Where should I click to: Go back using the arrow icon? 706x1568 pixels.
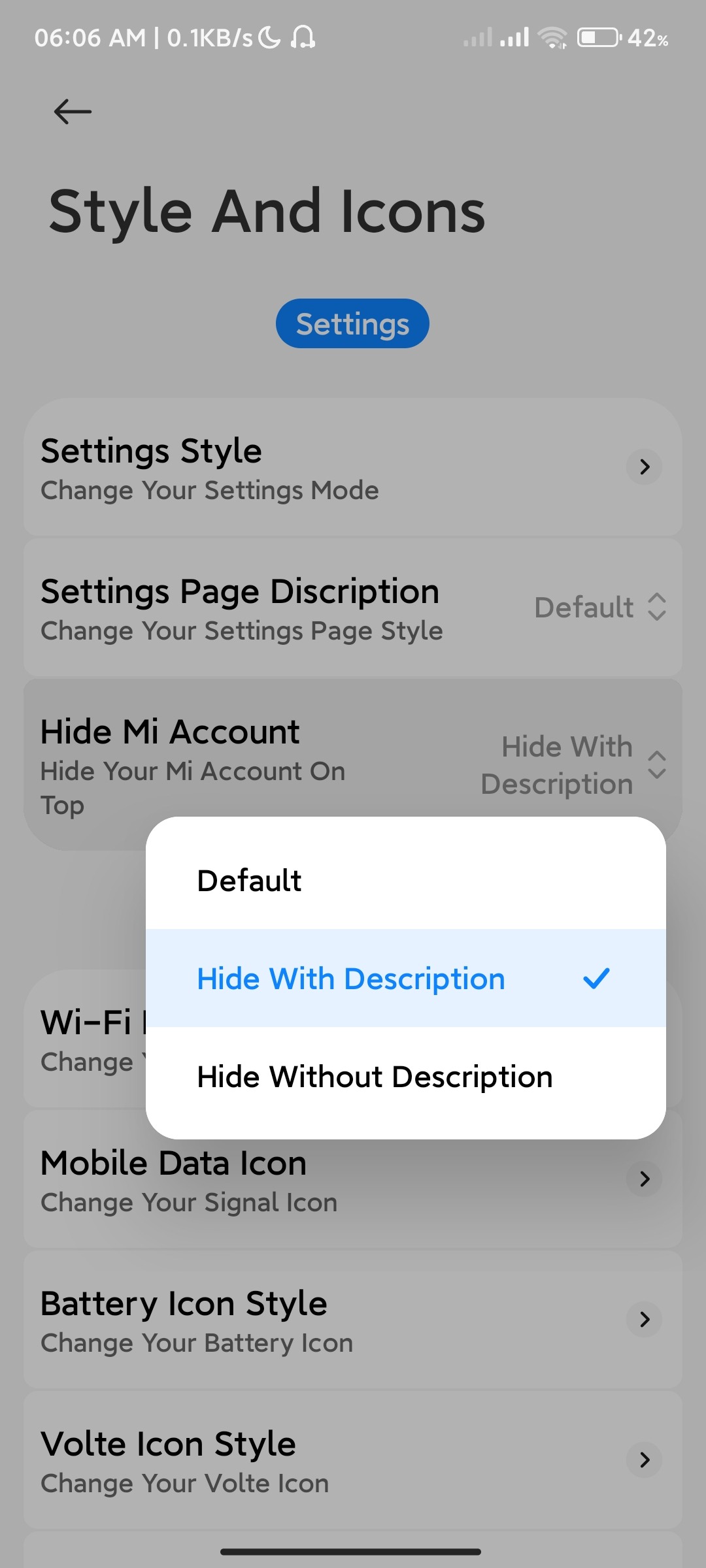[72, 112]
